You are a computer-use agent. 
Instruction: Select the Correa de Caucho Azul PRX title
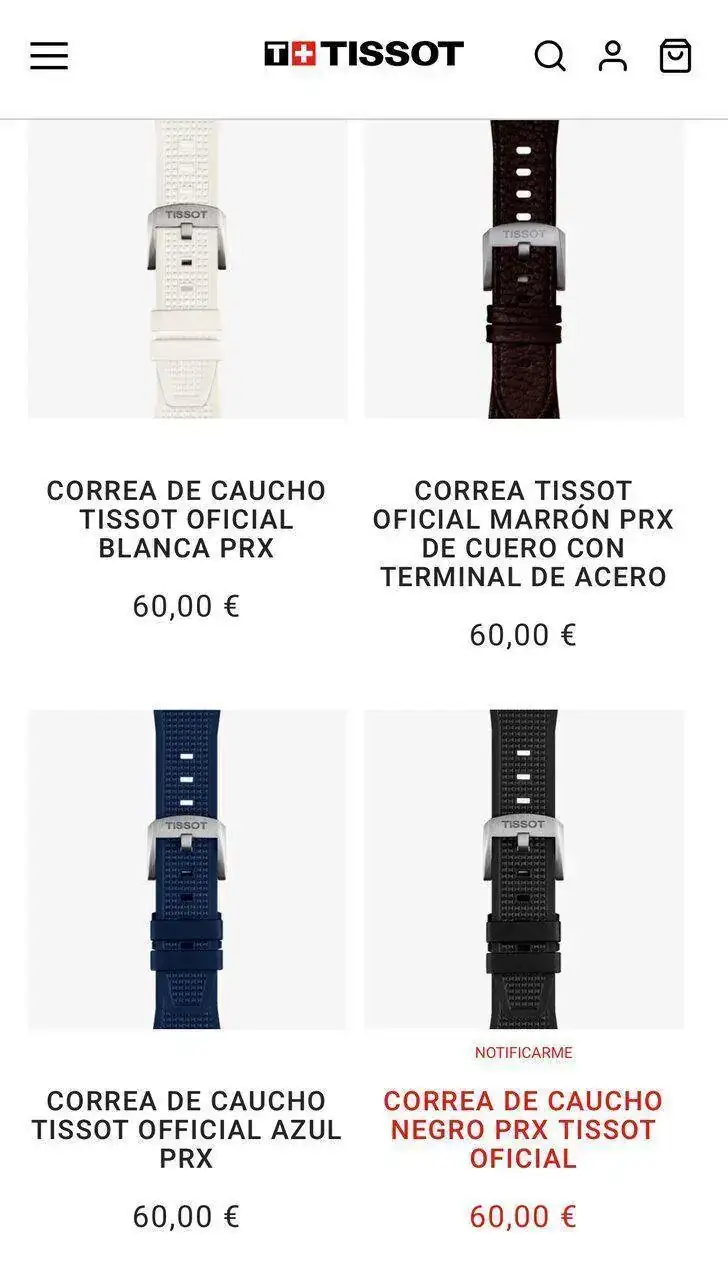pyautogui.click(x=187, y=1130)
